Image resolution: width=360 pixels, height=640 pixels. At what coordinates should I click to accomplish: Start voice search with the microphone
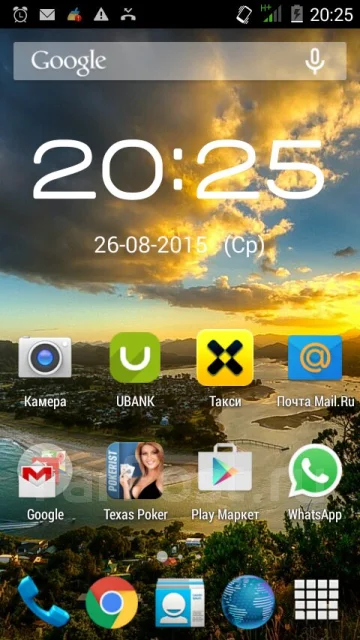point(315,61)
